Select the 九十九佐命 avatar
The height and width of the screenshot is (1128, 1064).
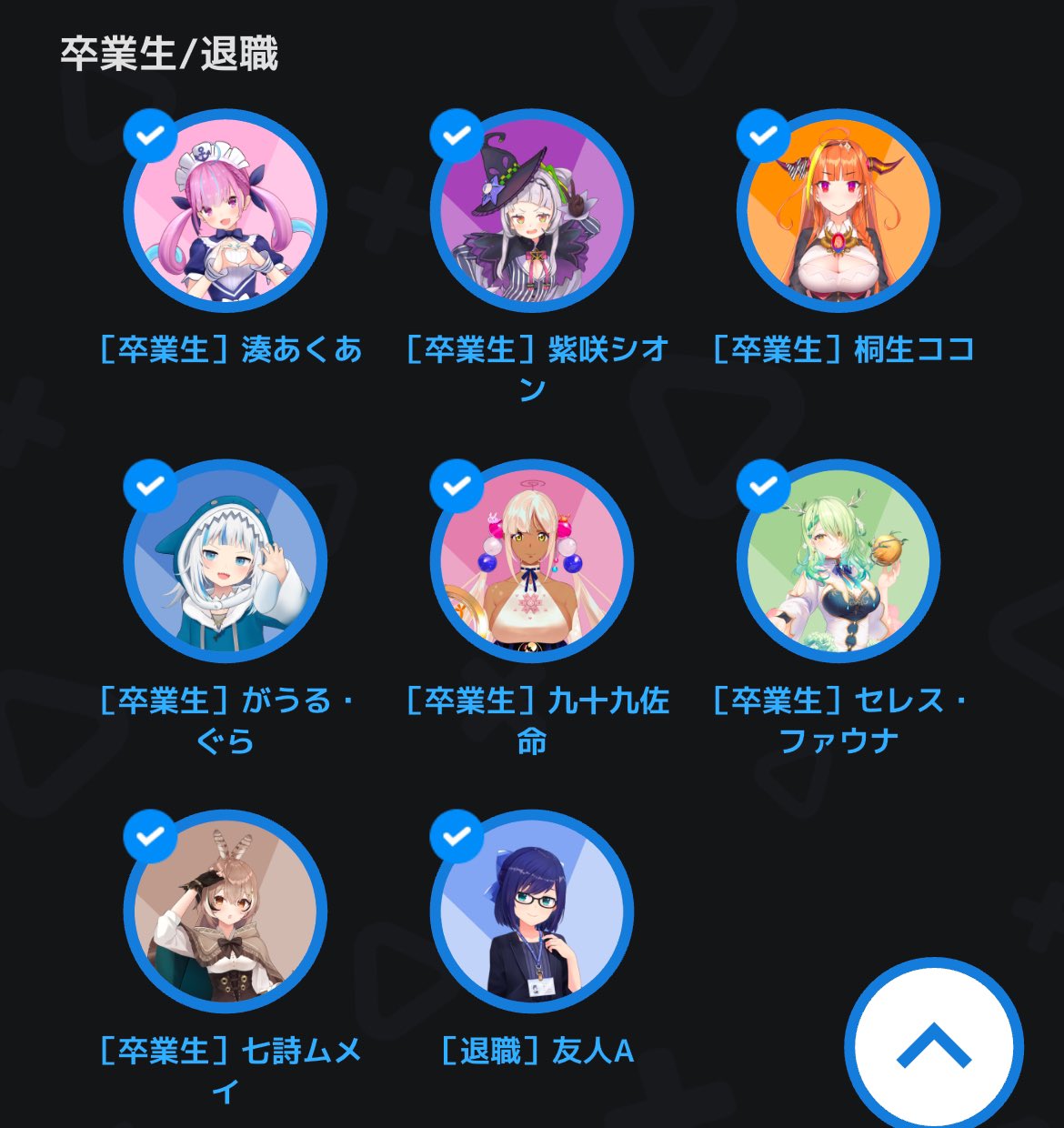[532, 560]
